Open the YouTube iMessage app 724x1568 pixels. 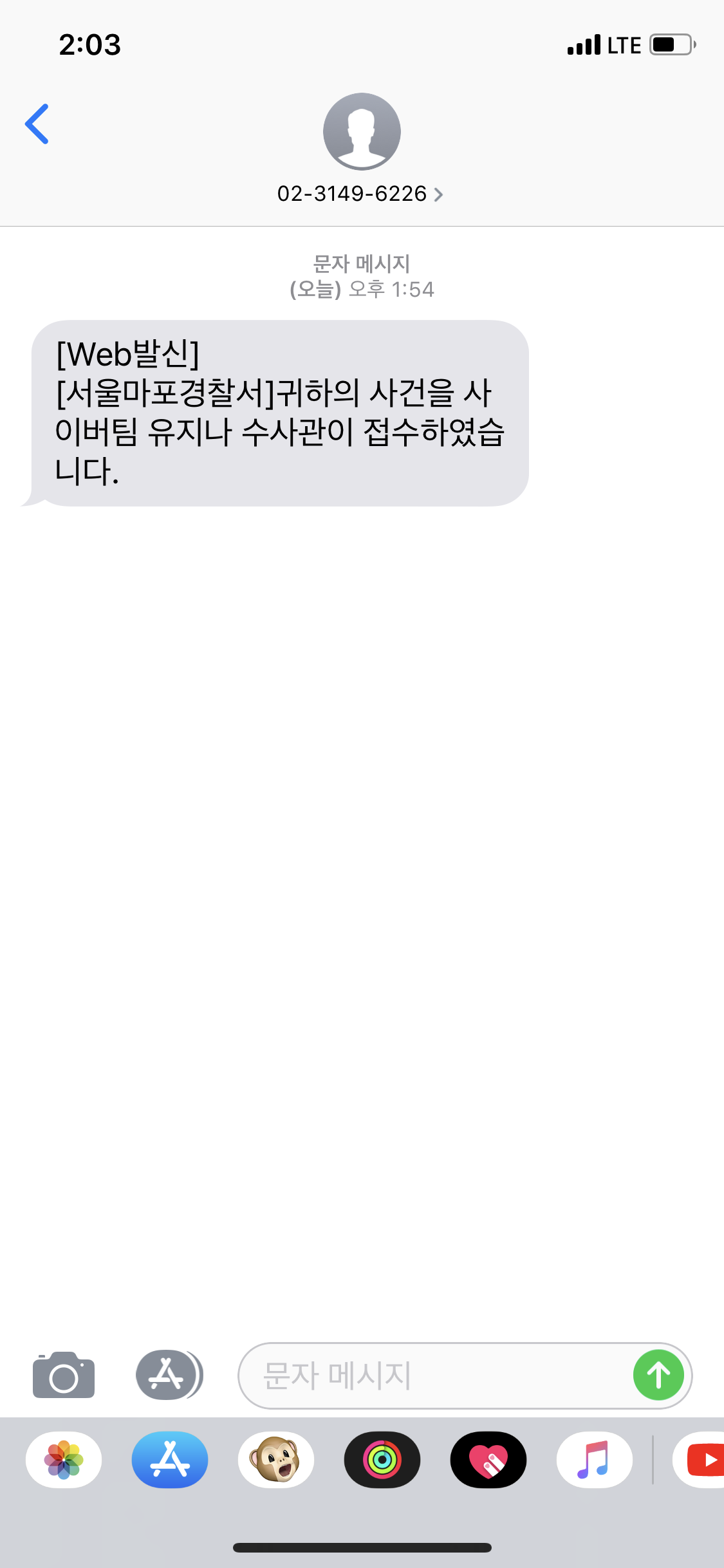pos(701,1460)
